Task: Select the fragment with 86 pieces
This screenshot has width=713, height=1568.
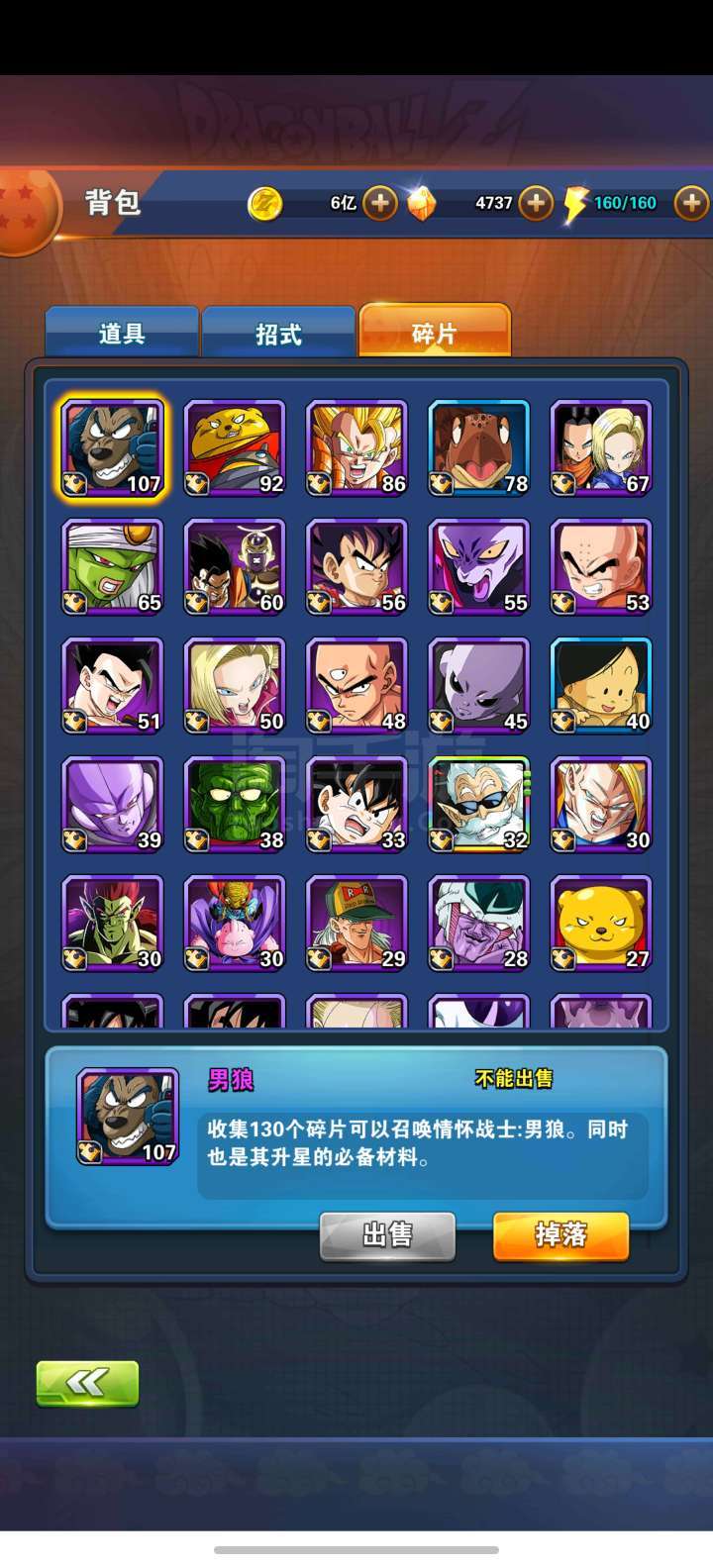Action: click(x=356, y=447)
